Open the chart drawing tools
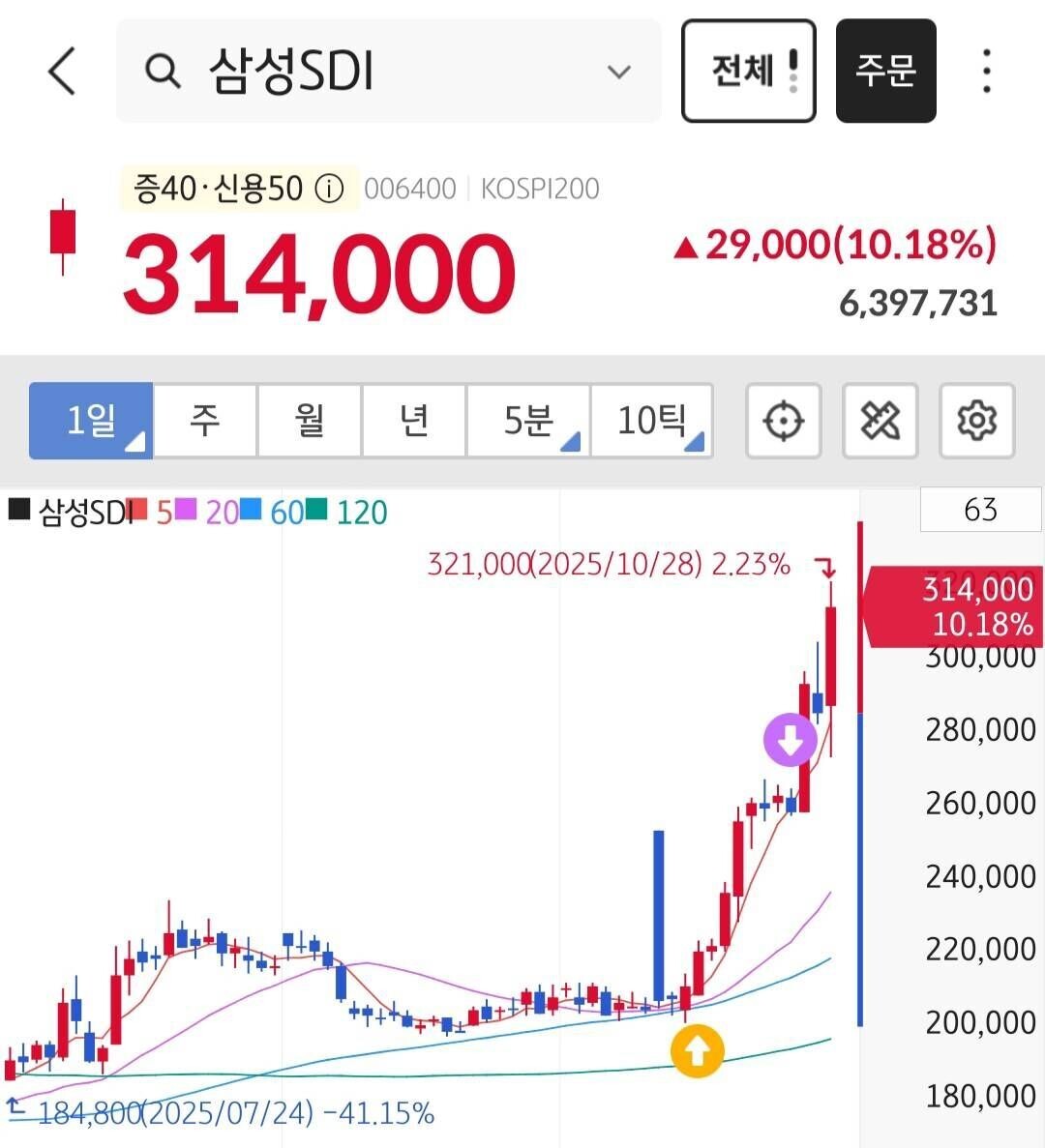Viewport: 1045px width, 1148px height. pos(880,421)
